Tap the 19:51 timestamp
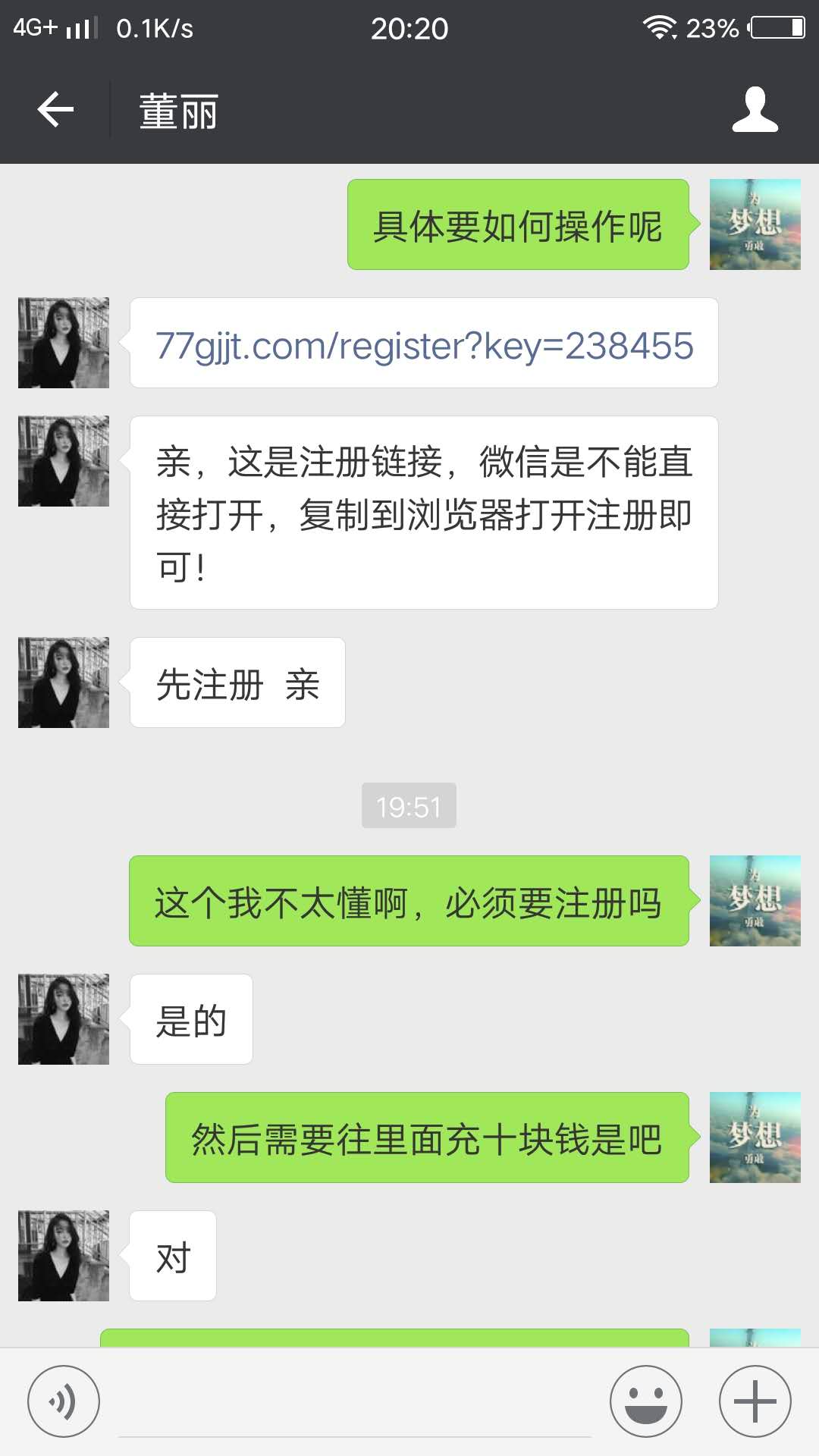Image resolution: width=819 pixels, height=1456 pixels. (409, 807)
